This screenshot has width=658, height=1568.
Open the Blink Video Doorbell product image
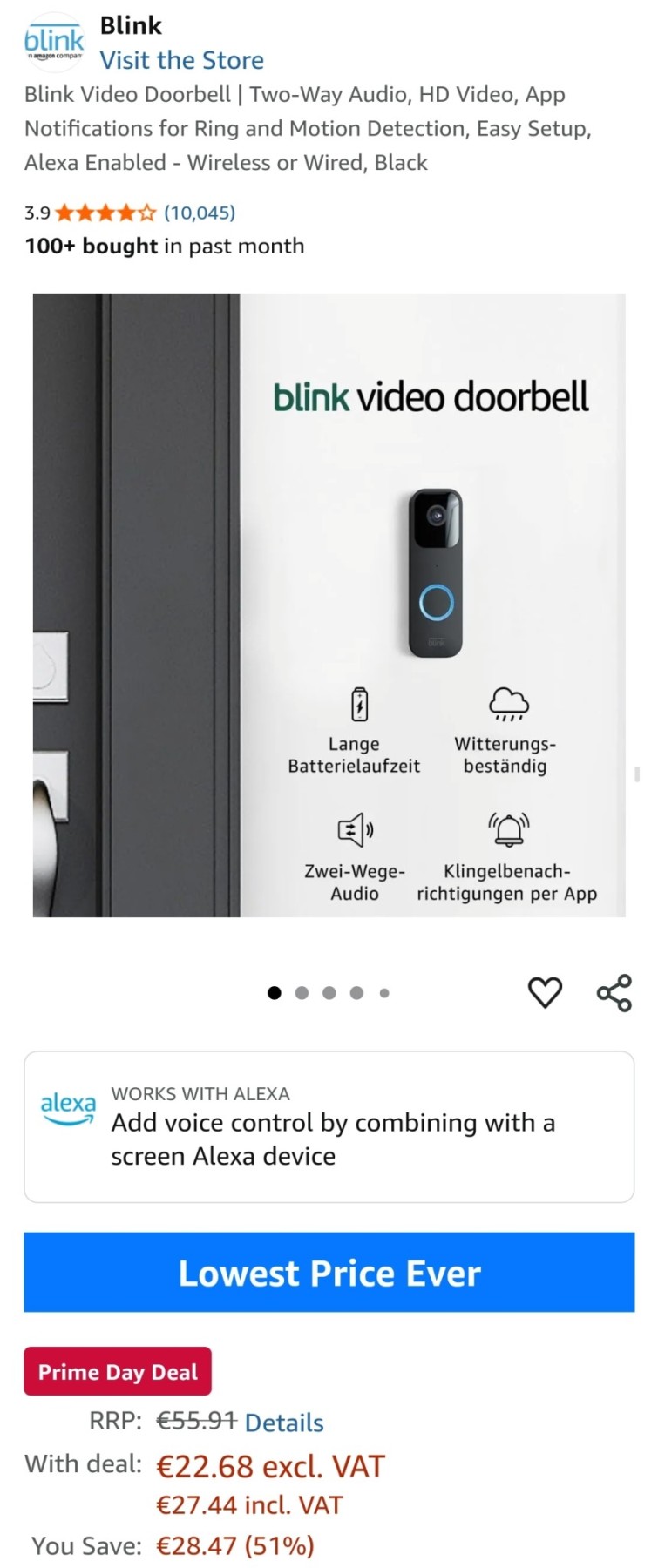point(329,605)
